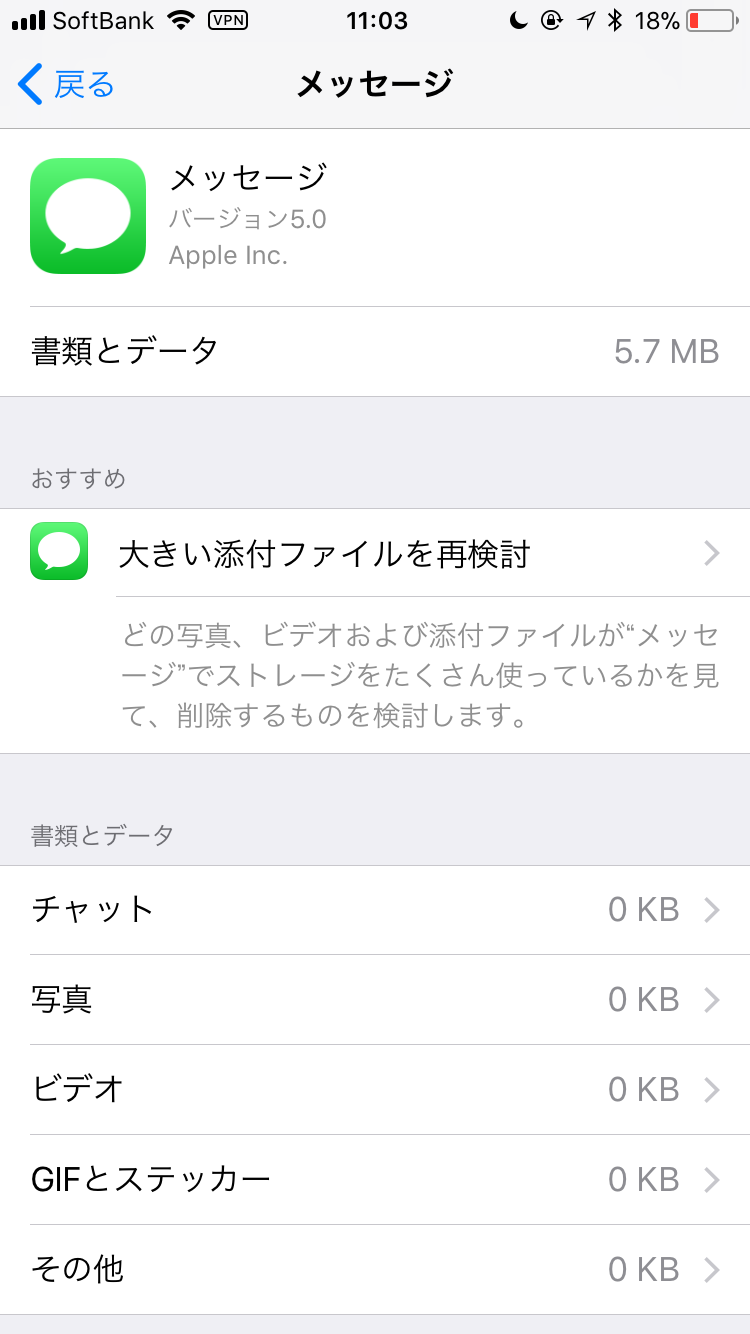The image size is (750, 1334).
Task: Open 大きい添付ファイルを再検討 recommendation
Action: point(375,553)
